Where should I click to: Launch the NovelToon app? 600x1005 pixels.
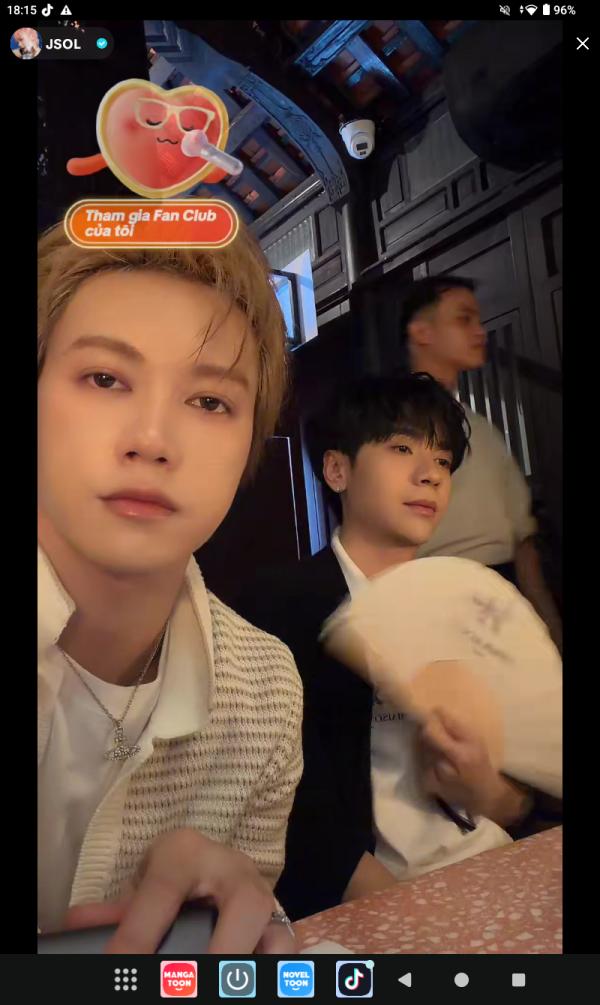click(x=296, y=979)
